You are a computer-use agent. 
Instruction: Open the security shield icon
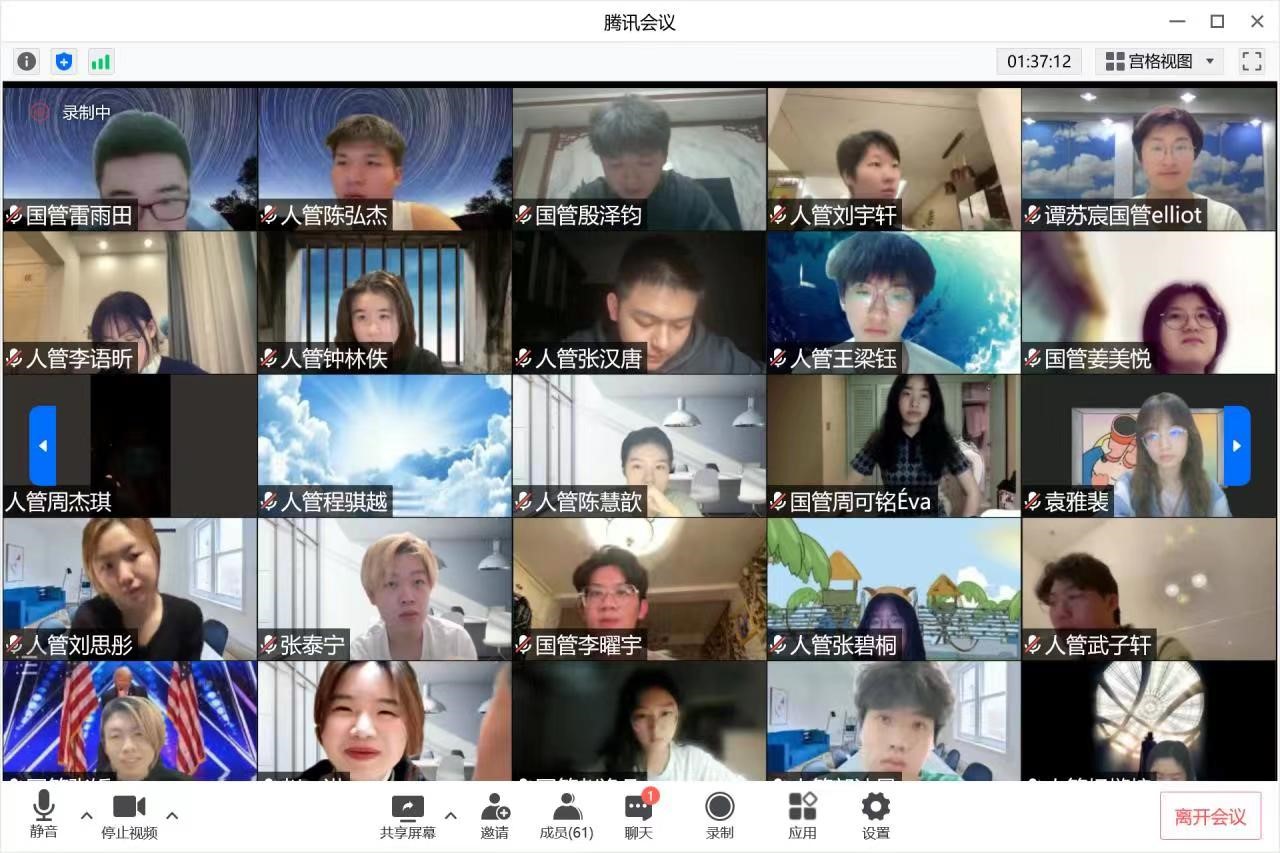point(64,61)
